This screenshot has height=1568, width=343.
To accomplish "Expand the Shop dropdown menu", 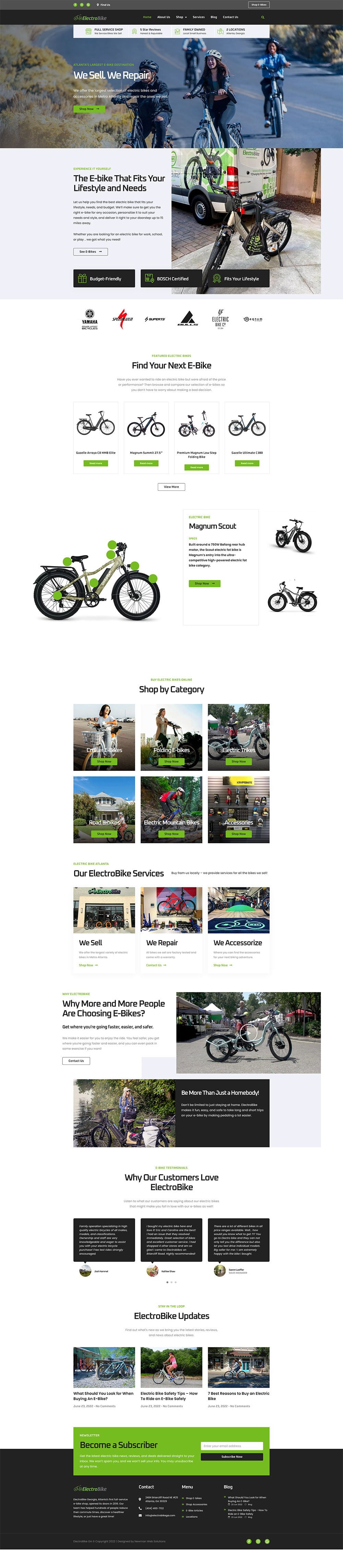I will pos(181,17).
